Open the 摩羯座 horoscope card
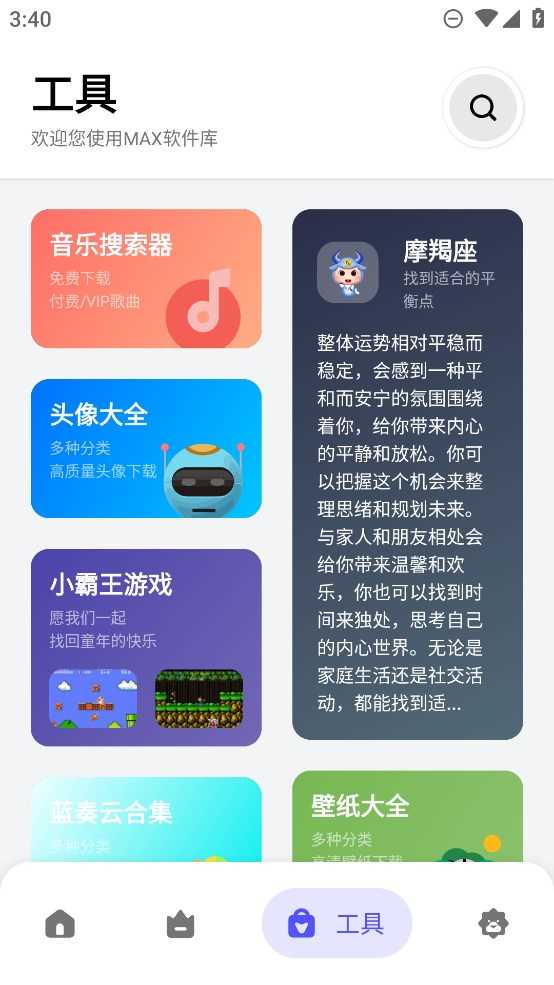554x985 pixels. pos(408,474)
